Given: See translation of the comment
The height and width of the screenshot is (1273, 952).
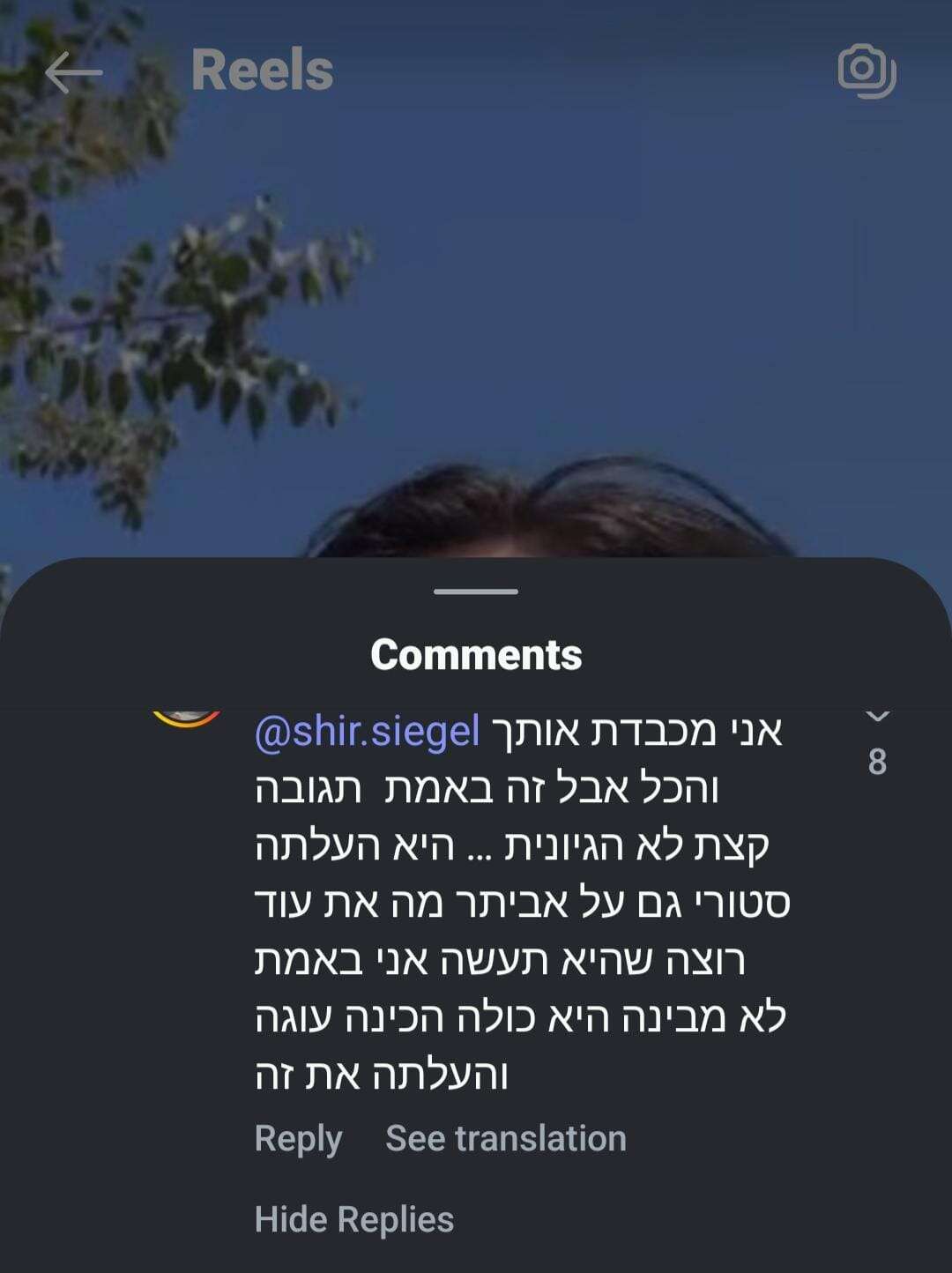Looking at the screenshot, I should 505,1139.
